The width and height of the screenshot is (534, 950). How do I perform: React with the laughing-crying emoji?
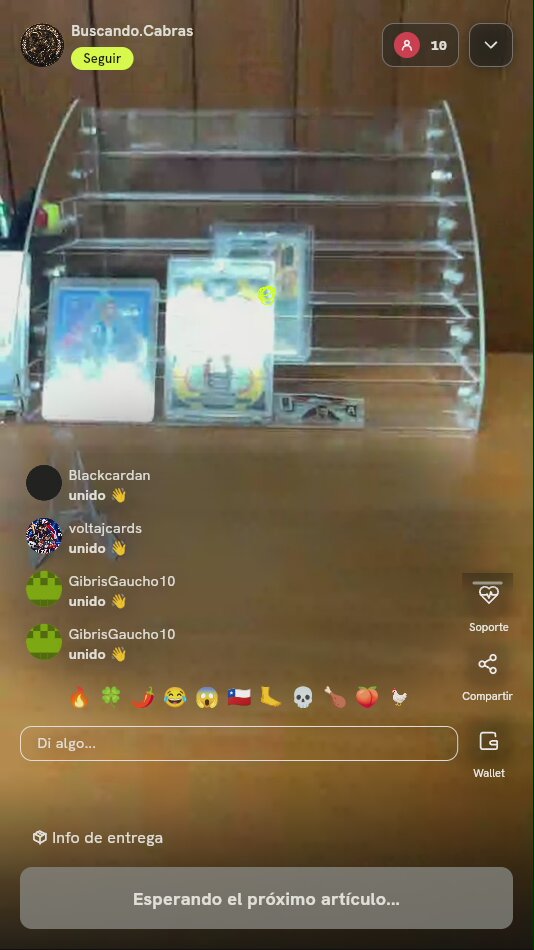[175, 697]
